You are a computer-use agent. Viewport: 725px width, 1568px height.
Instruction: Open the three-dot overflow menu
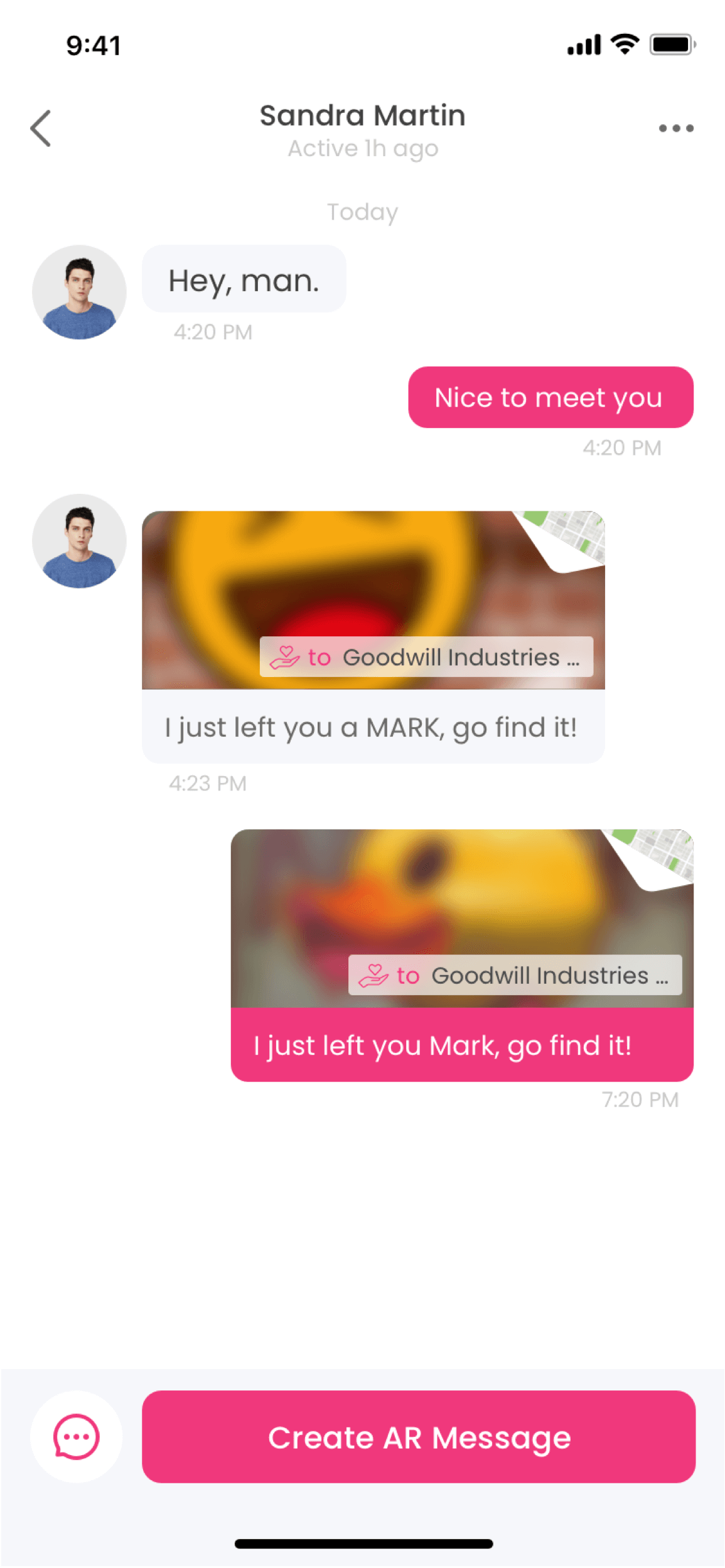pyautogui.click(x=675, y=129)
